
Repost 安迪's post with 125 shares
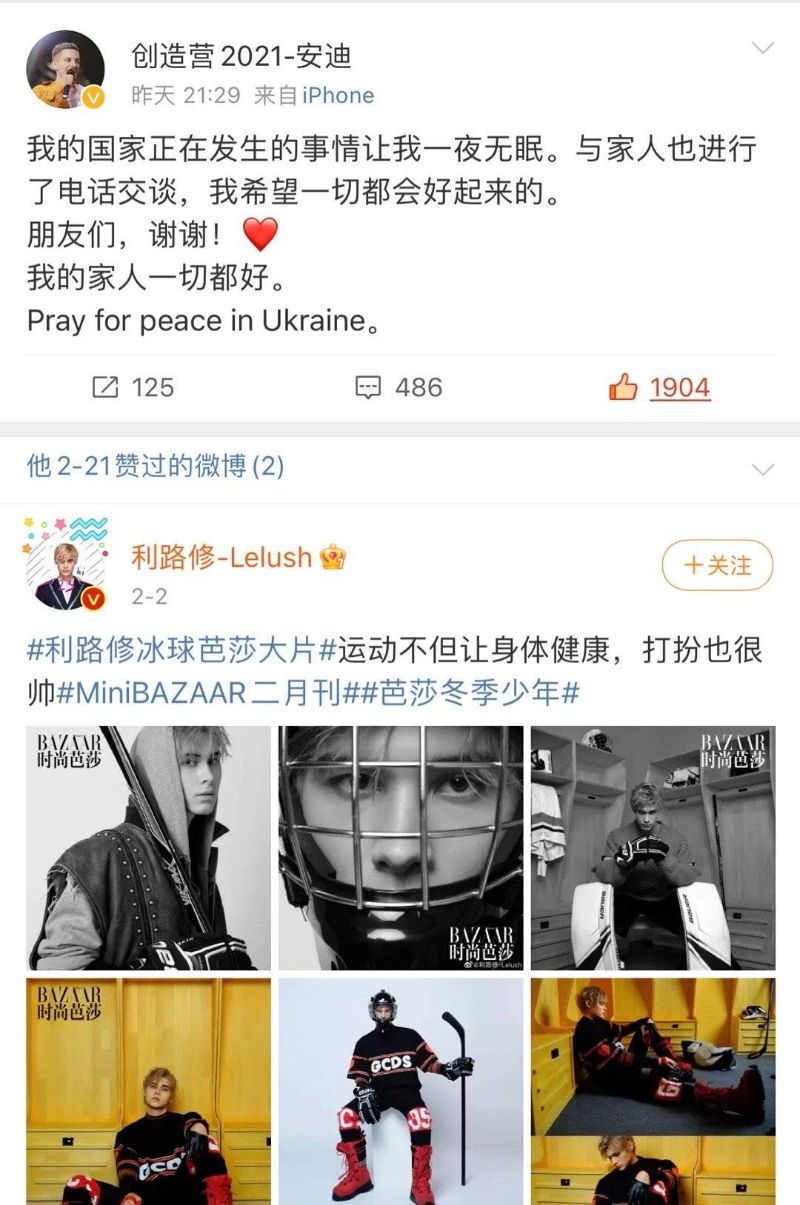point(133,387)
